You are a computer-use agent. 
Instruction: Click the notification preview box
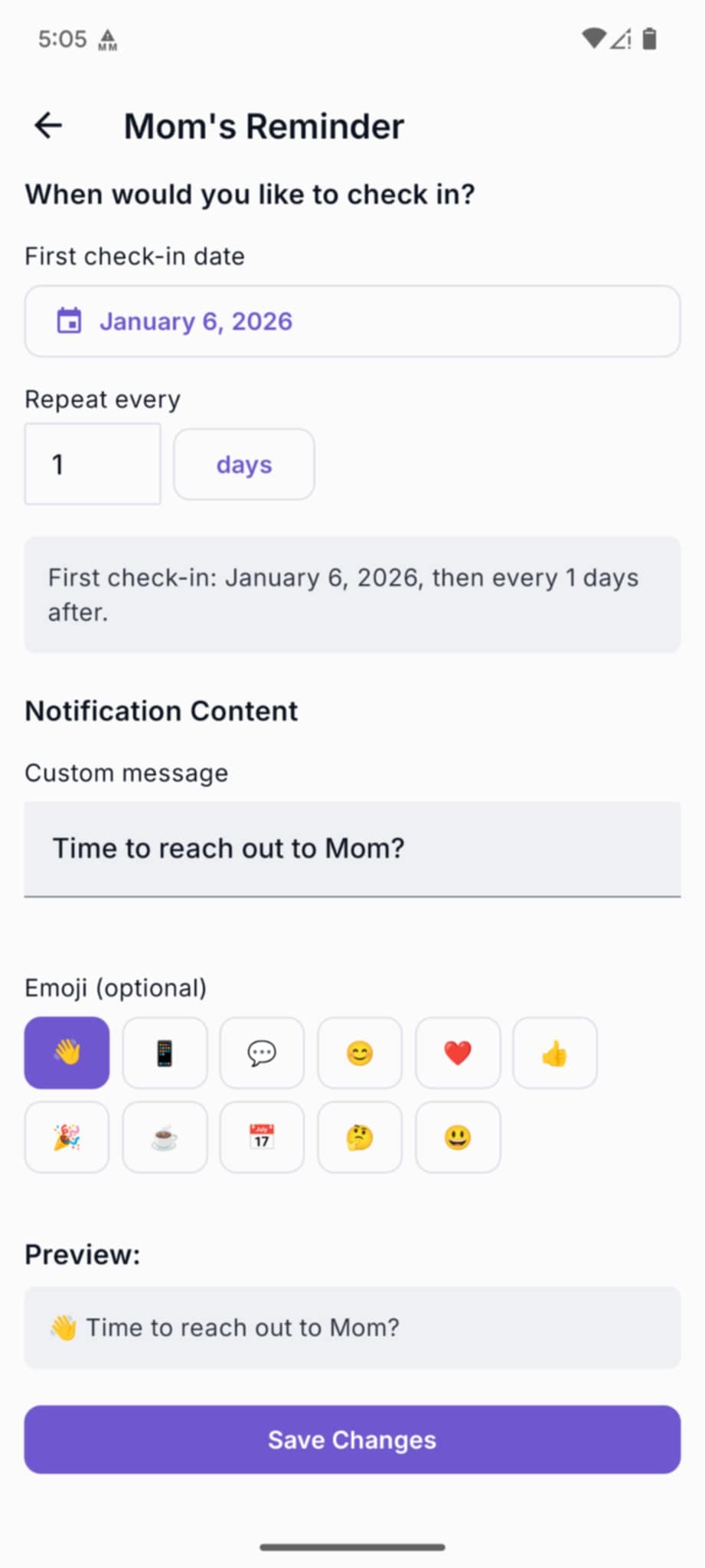coord(352,1327)
